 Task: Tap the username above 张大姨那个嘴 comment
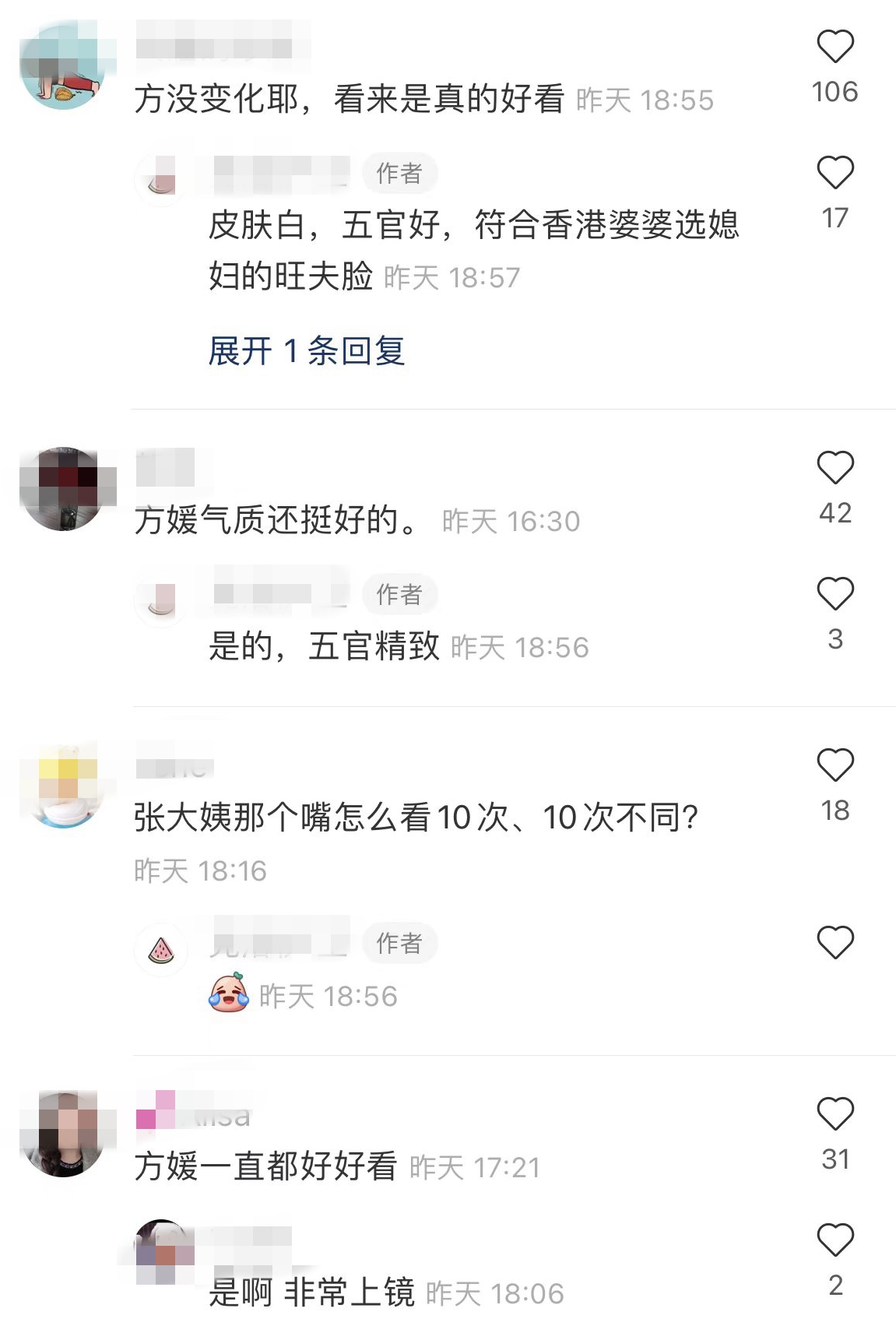pos(171,767)
